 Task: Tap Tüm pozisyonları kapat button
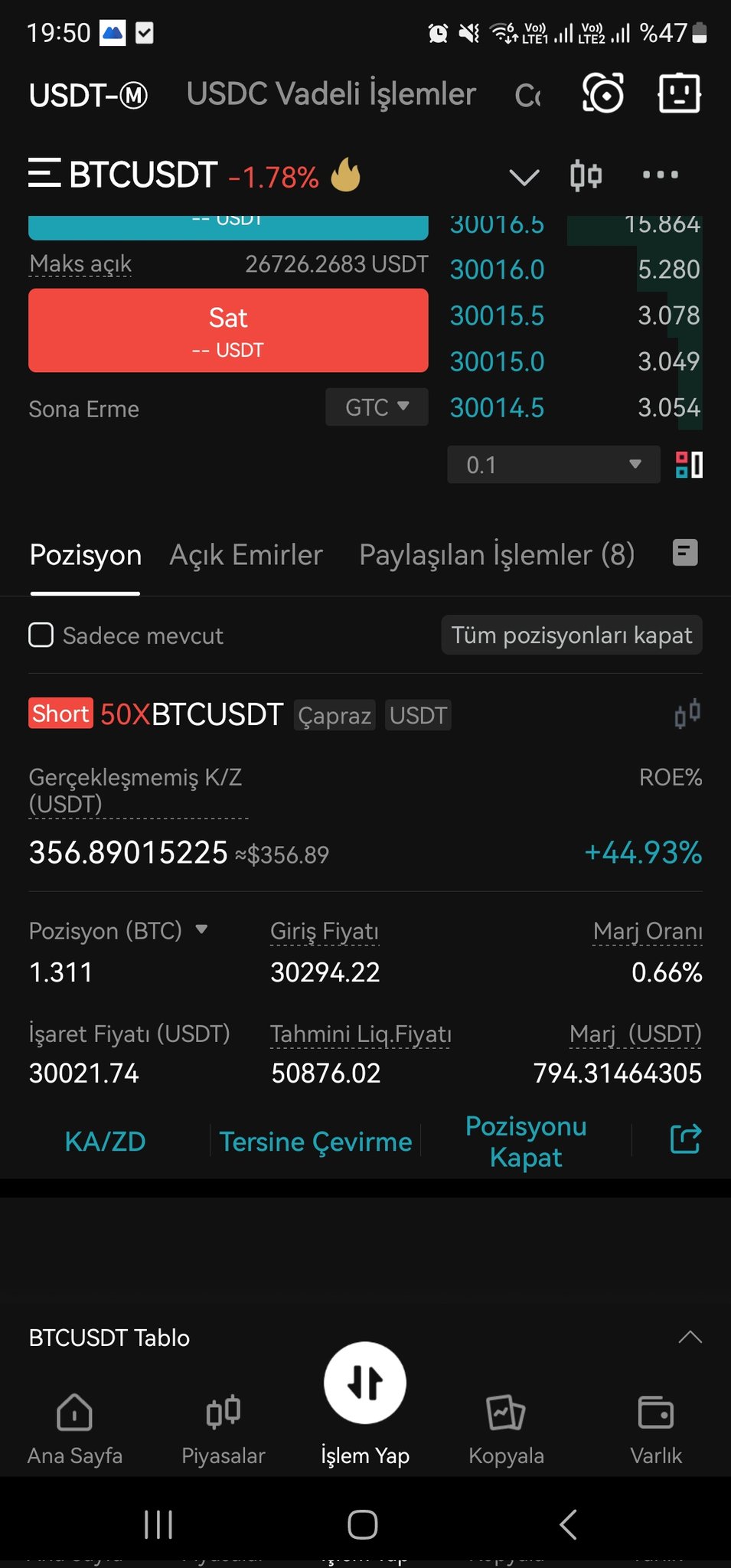tap(571, 635)
